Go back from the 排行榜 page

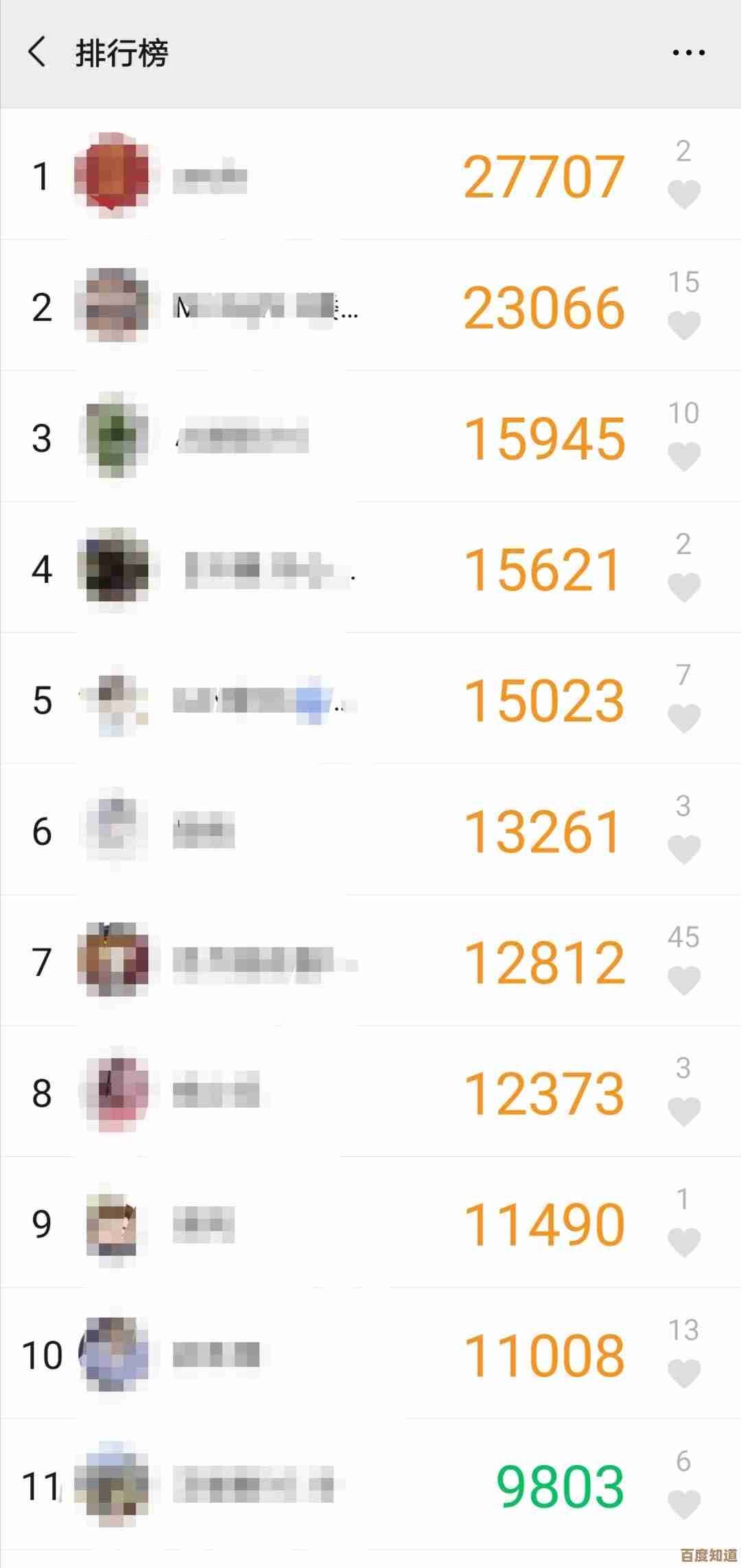pyautogui.click(x=37, y=53)
